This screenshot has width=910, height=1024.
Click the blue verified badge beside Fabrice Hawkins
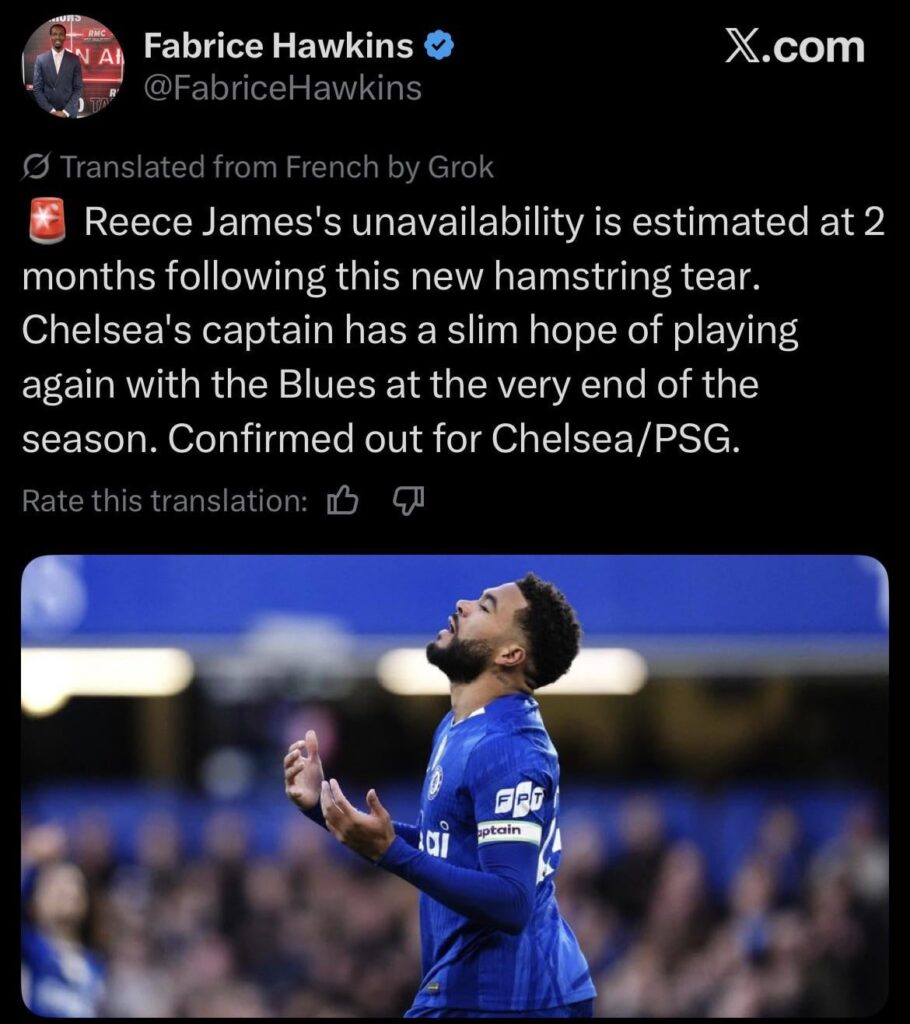point(438,44)
